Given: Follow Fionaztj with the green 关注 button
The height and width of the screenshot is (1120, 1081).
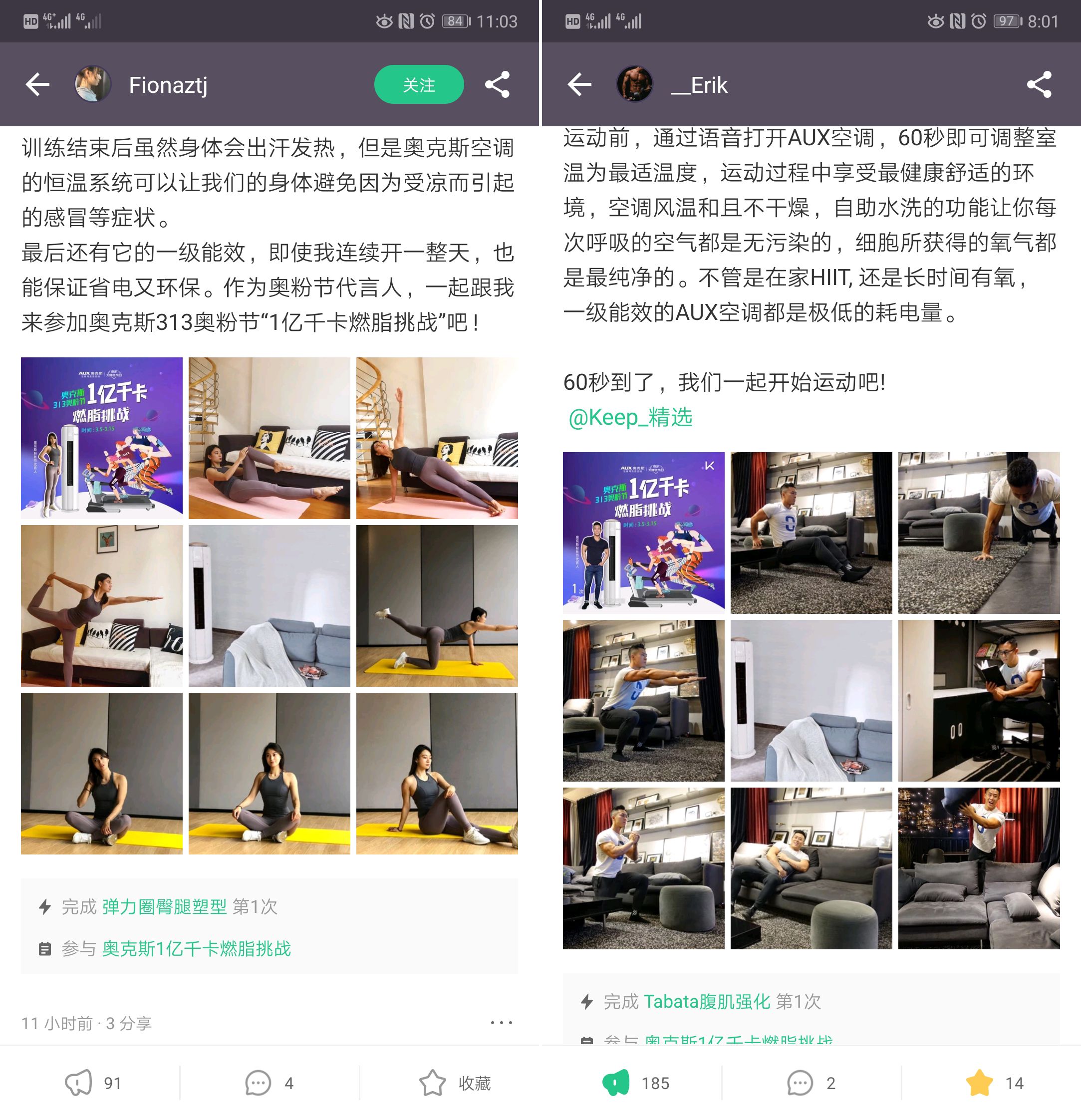Looking at the screenshot, I should [x=418, y=84].
